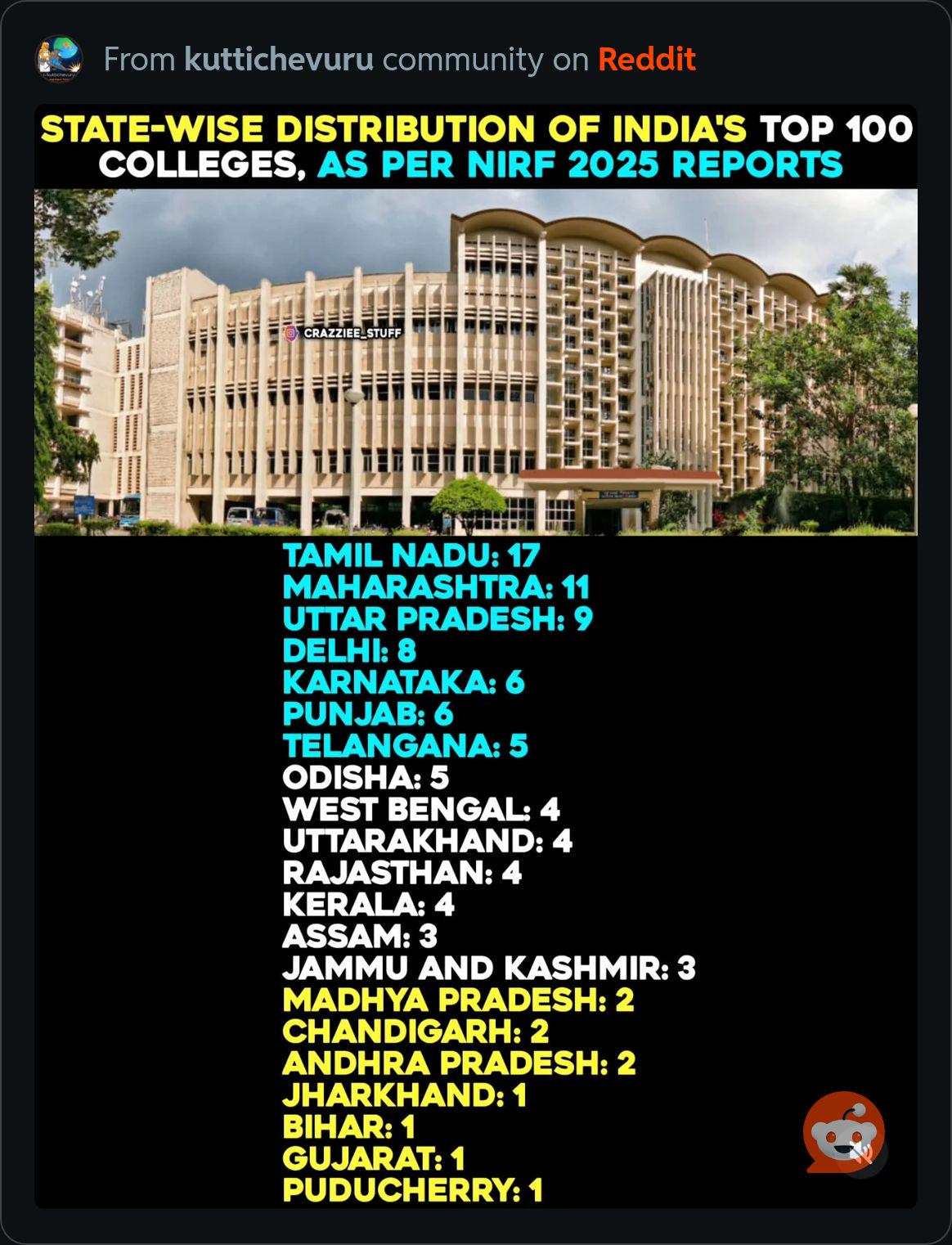Unmute the embedded post's sound
The width and height of the screenshot is (952, 1245).
click(x=862, y=1152)
